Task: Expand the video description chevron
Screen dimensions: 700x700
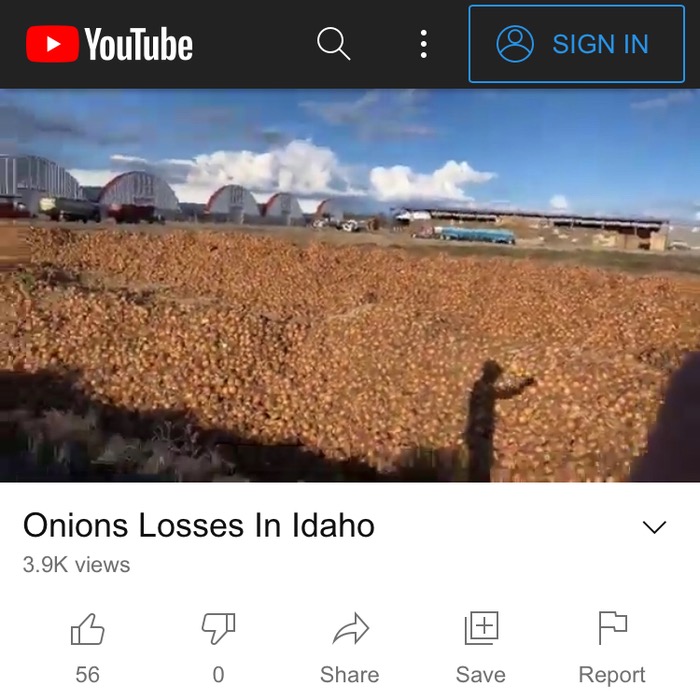Action: 653,527
